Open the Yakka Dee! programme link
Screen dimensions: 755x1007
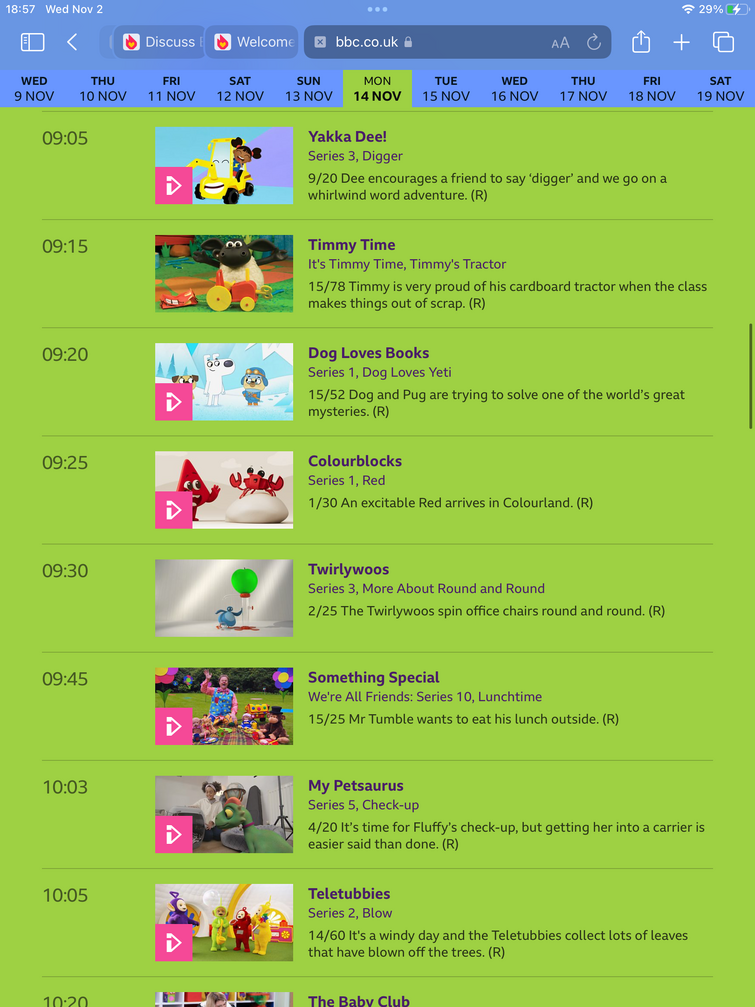(x=347, y=136)
